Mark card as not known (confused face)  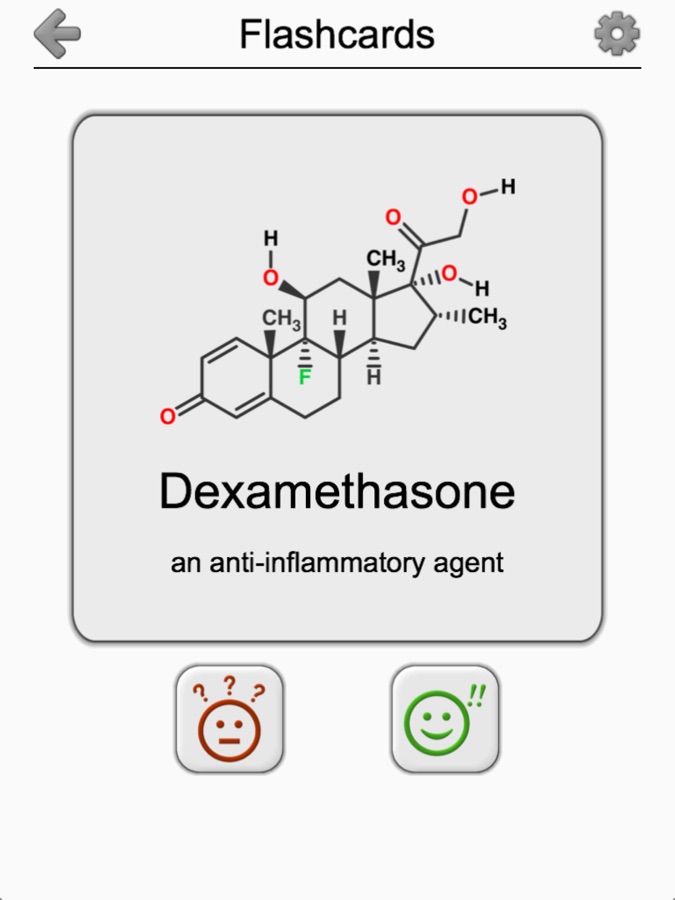coord(230,720)
